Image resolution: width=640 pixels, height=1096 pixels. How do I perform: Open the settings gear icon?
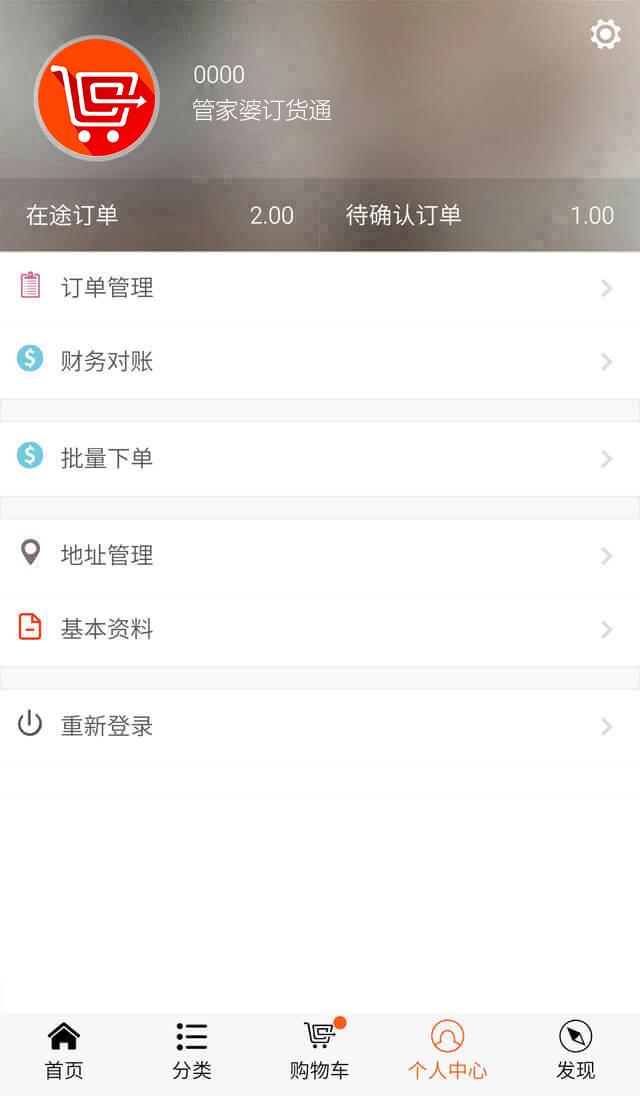605,35
